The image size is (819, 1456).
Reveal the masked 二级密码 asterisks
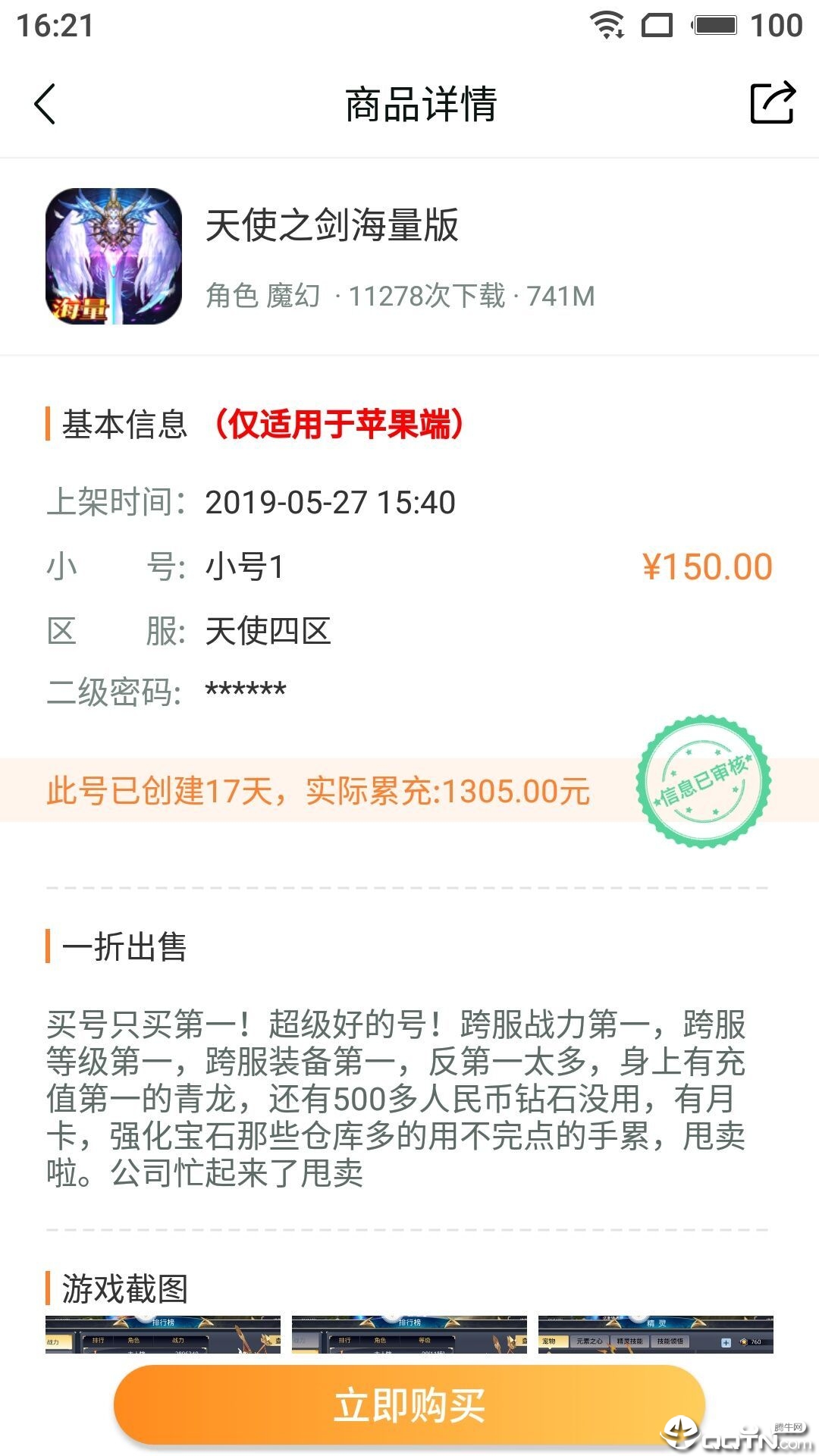(x=245, y=689)
